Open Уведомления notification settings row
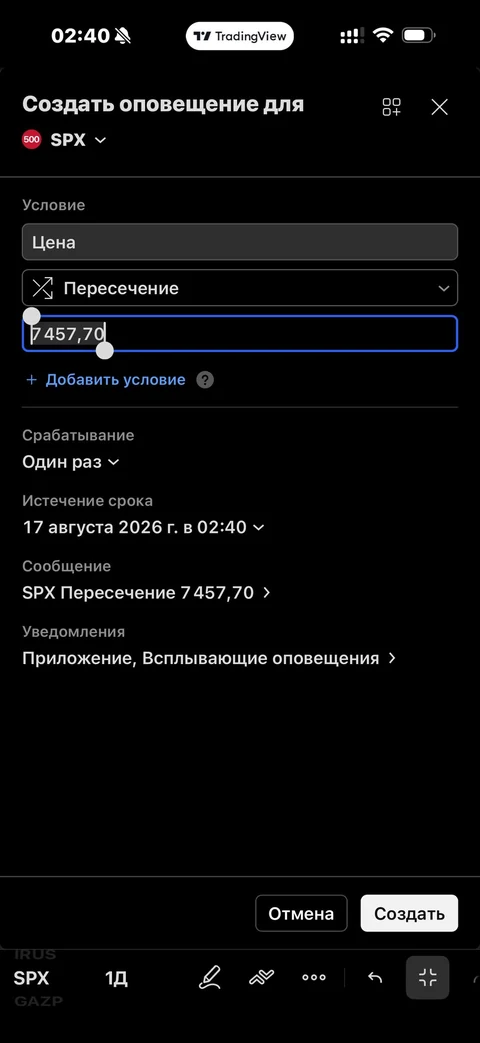Screen dimensions: 480x1043 209,659
